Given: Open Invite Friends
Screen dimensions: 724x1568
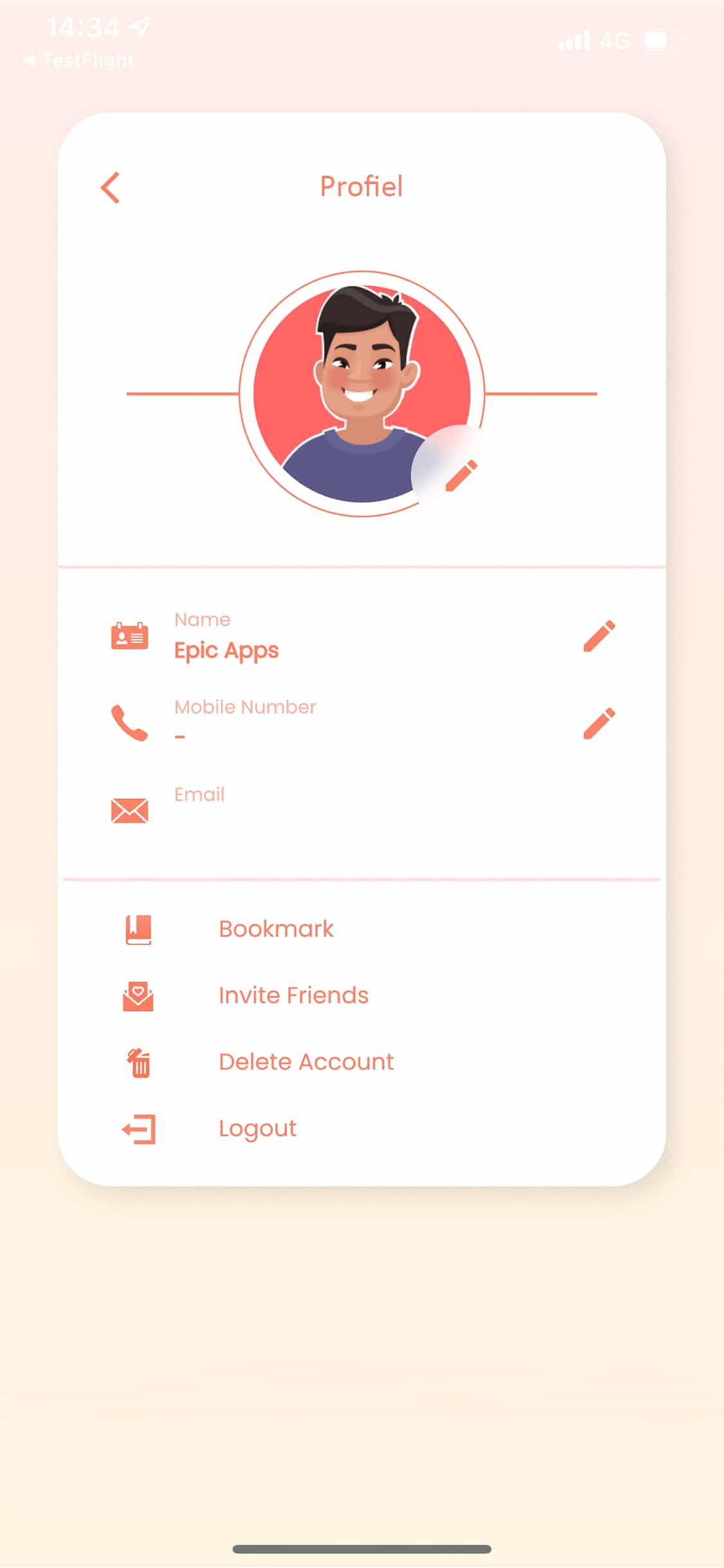Looking at the screenshot, I should pos(293,995).
